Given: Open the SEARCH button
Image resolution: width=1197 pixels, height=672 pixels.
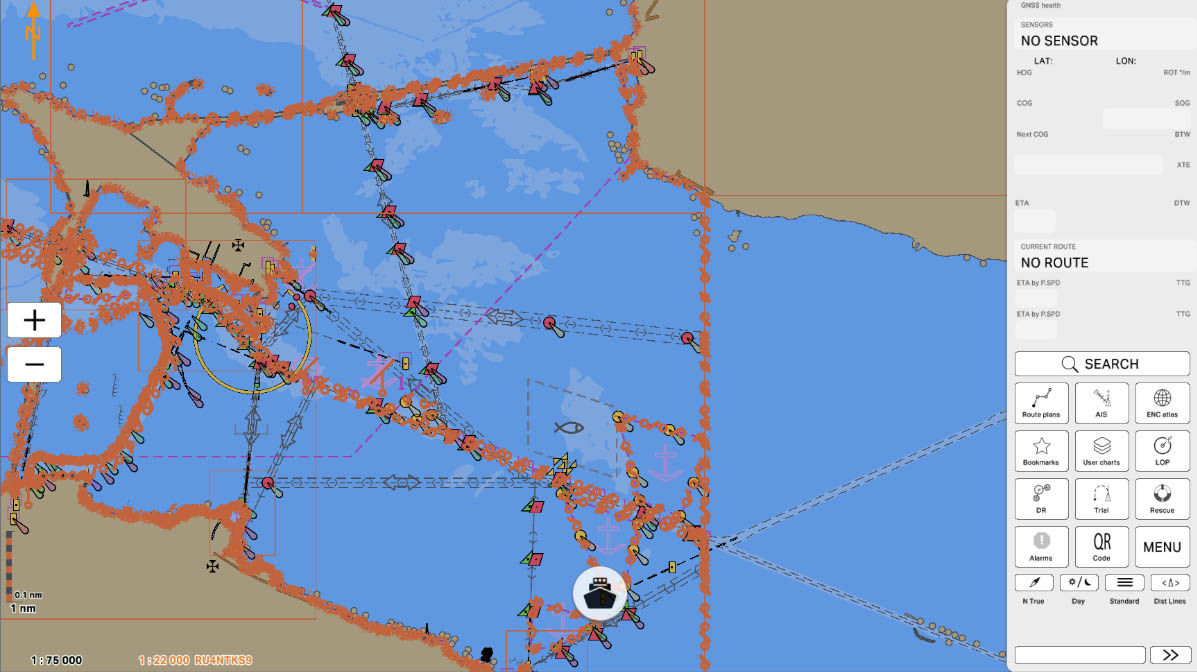Looking at the screenshot, I should click(1102, 364).
